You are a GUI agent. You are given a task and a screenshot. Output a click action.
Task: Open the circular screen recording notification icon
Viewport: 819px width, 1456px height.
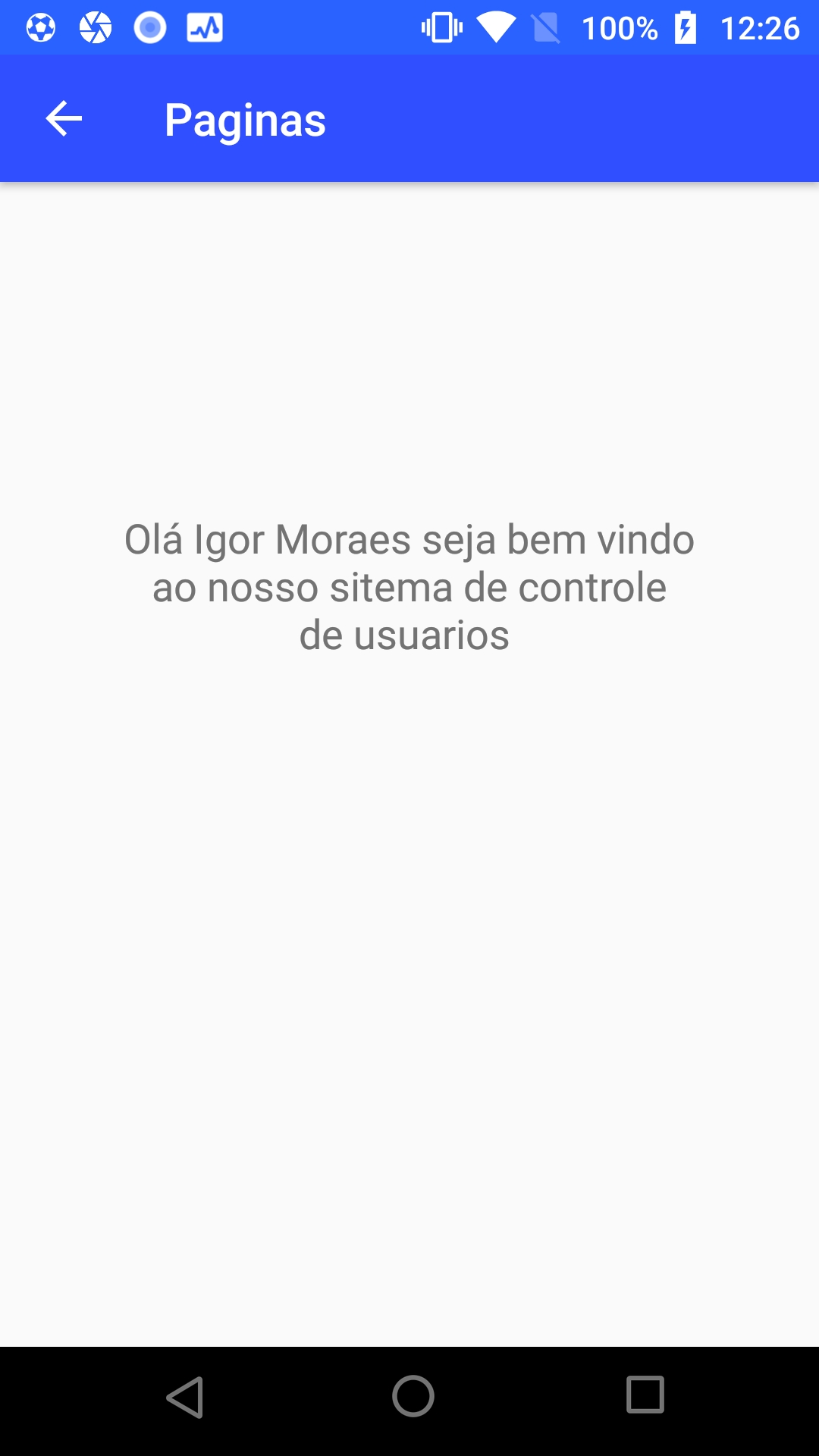(x=149, y=27)
